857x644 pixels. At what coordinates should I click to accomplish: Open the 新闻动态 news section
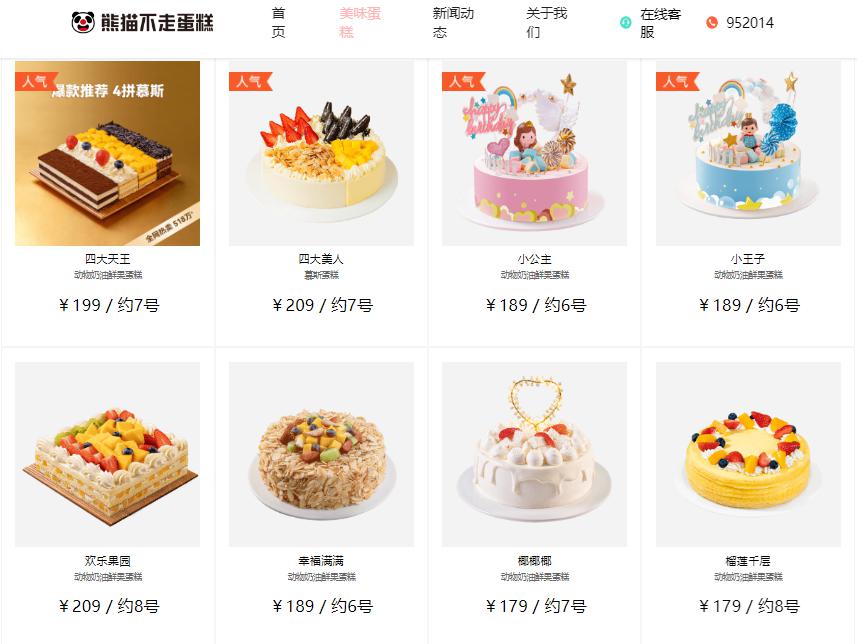pyautogui.click(x=453, y=22)
